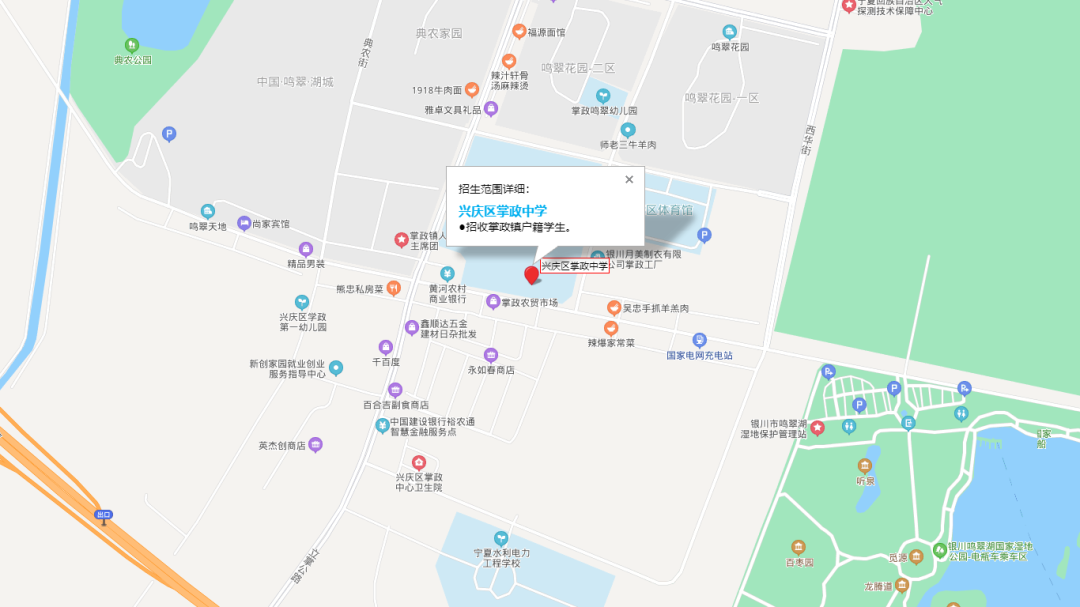Select the 掌政农贸市场 map point
This screenshot has width=1080, height=607.
493,301
